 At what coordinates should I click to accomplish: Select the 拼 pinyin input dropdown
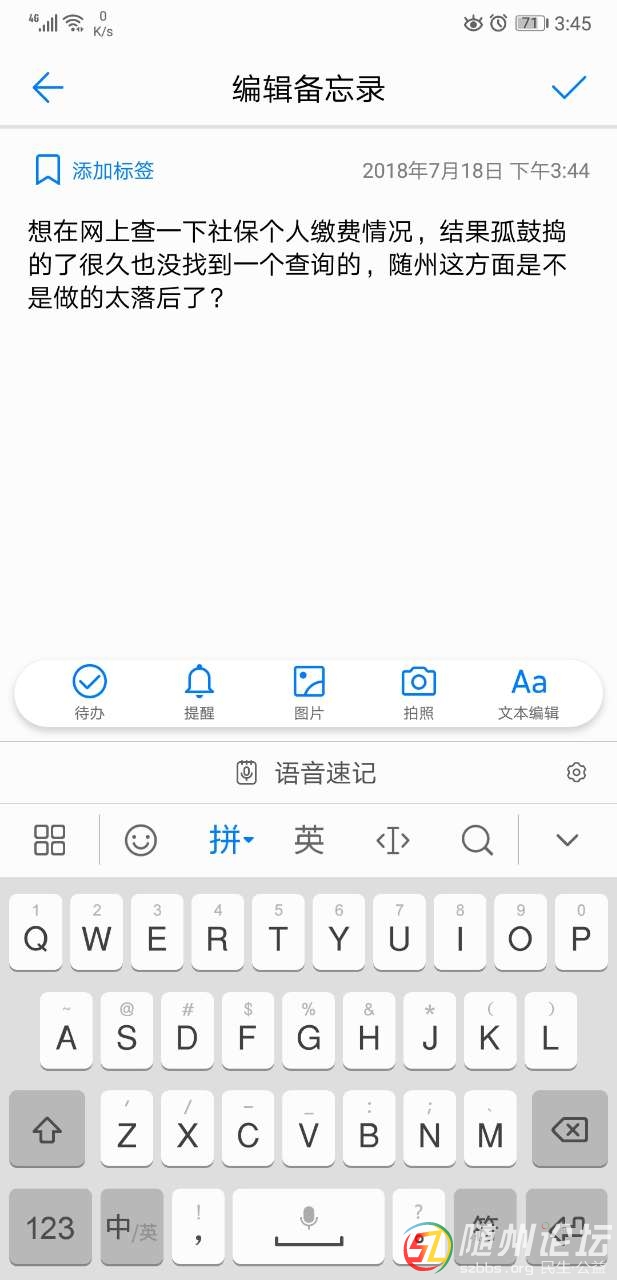(x=230, y=840)
